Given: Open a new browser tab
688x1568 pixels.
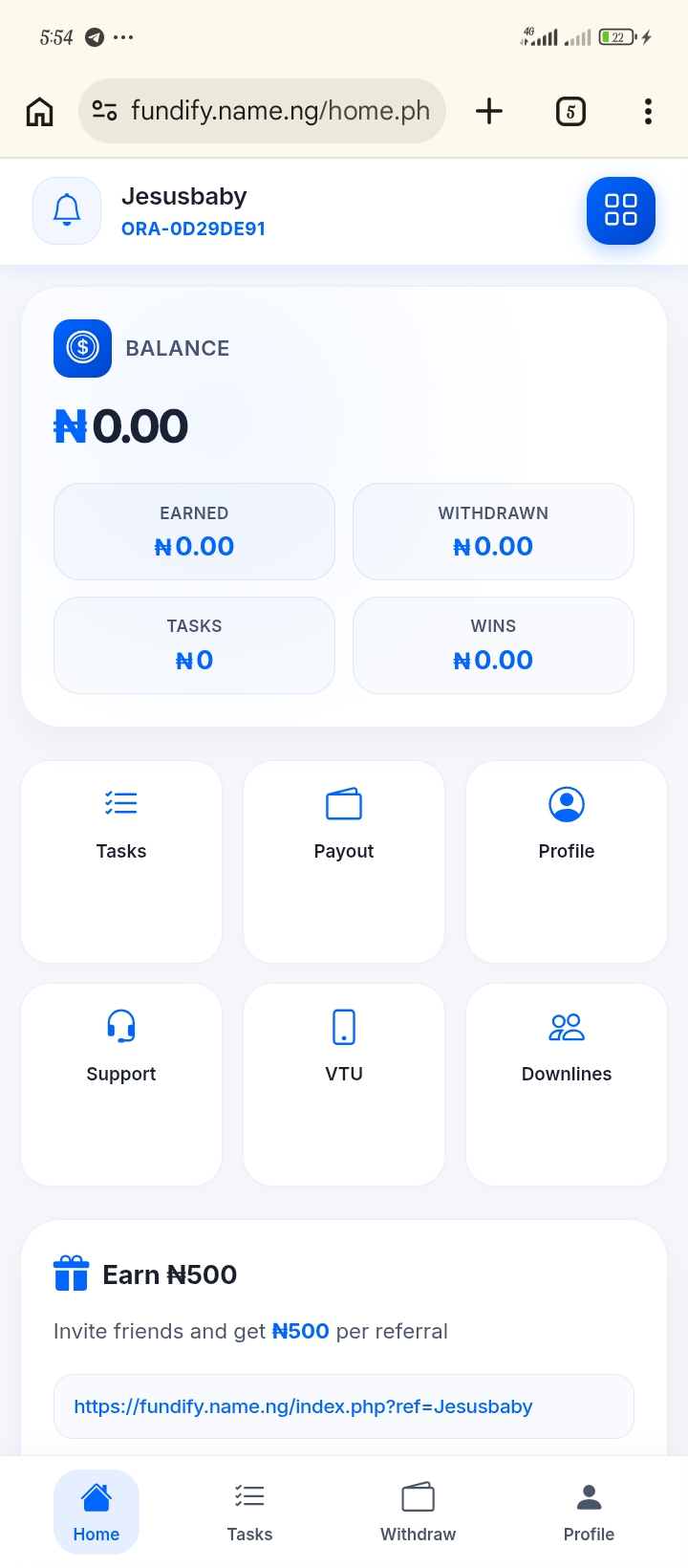Looking at the screenshot, I should pyautogui.click(x=489, y=111).
